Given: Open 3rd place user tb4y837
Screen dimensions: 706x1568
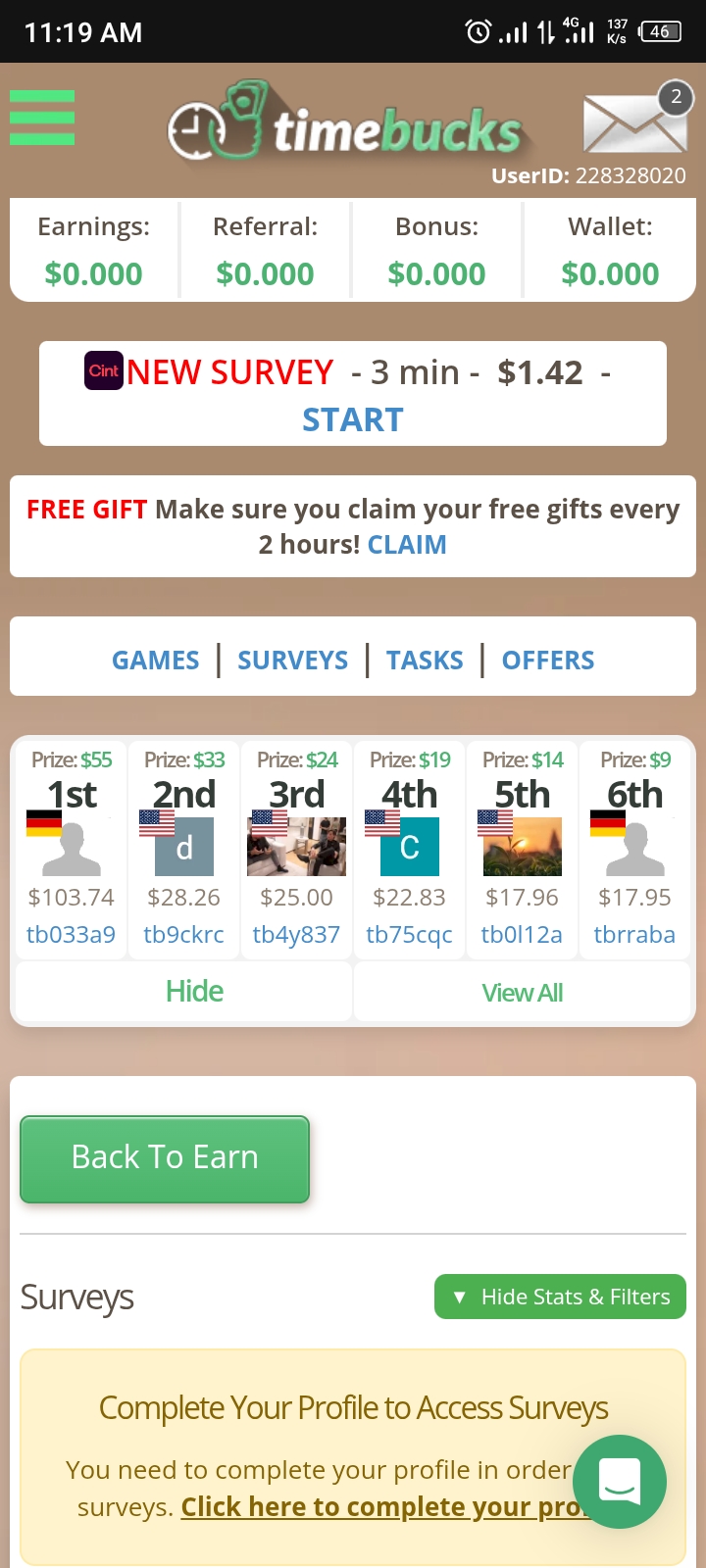Looking at the screenshot, I should click(296, 934).
